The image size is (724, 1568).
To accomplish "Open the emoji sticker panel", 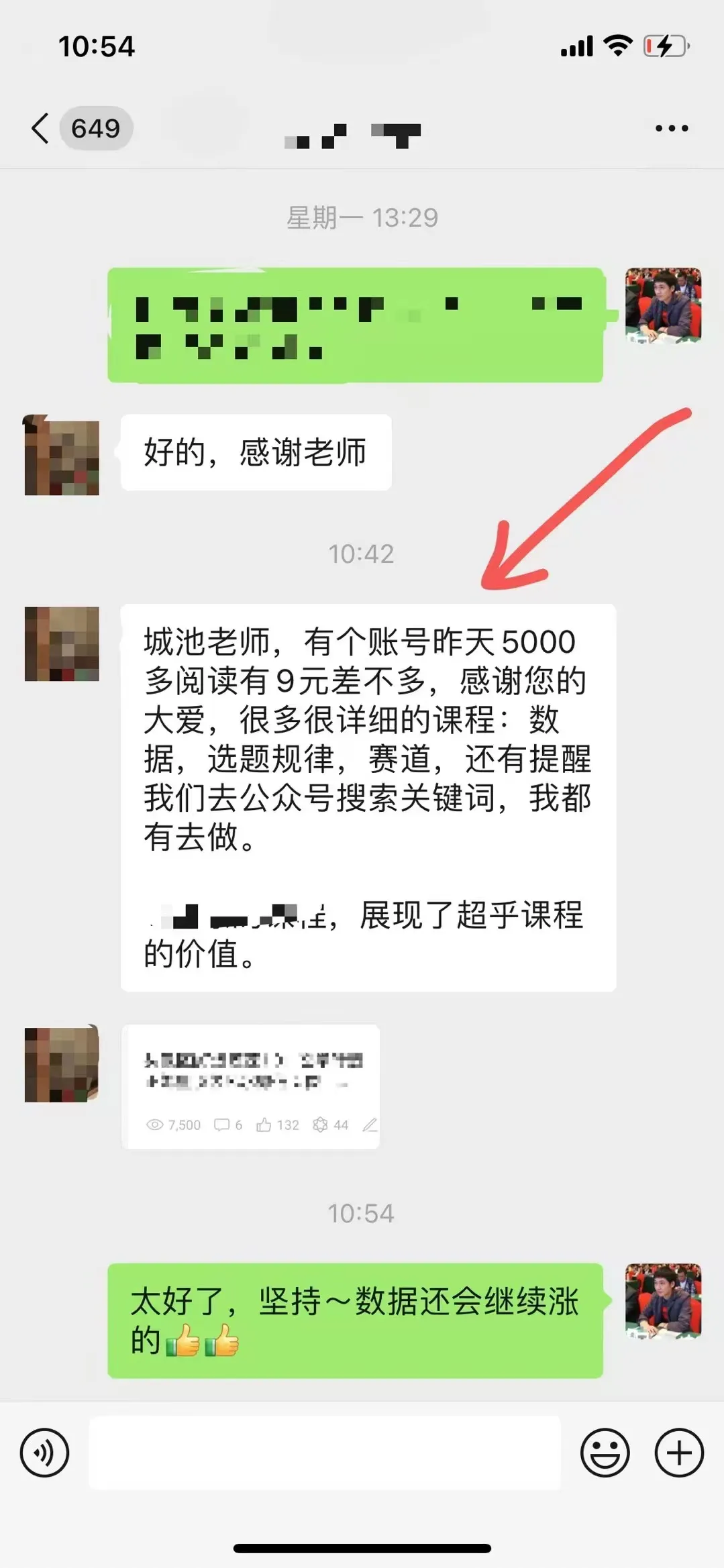I will click(605, 1453).
